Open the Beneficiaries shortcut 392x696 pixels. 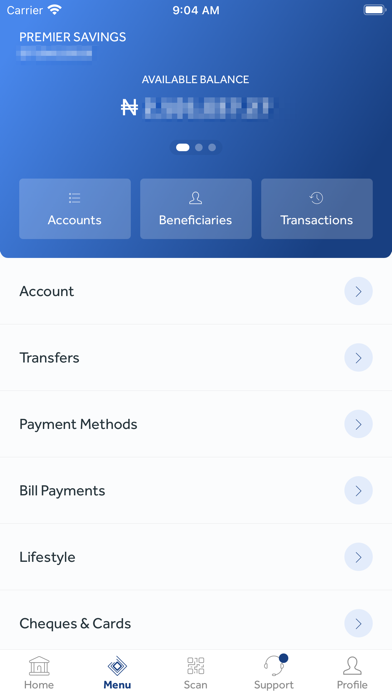pyautogui.click(x=196, y=209)
